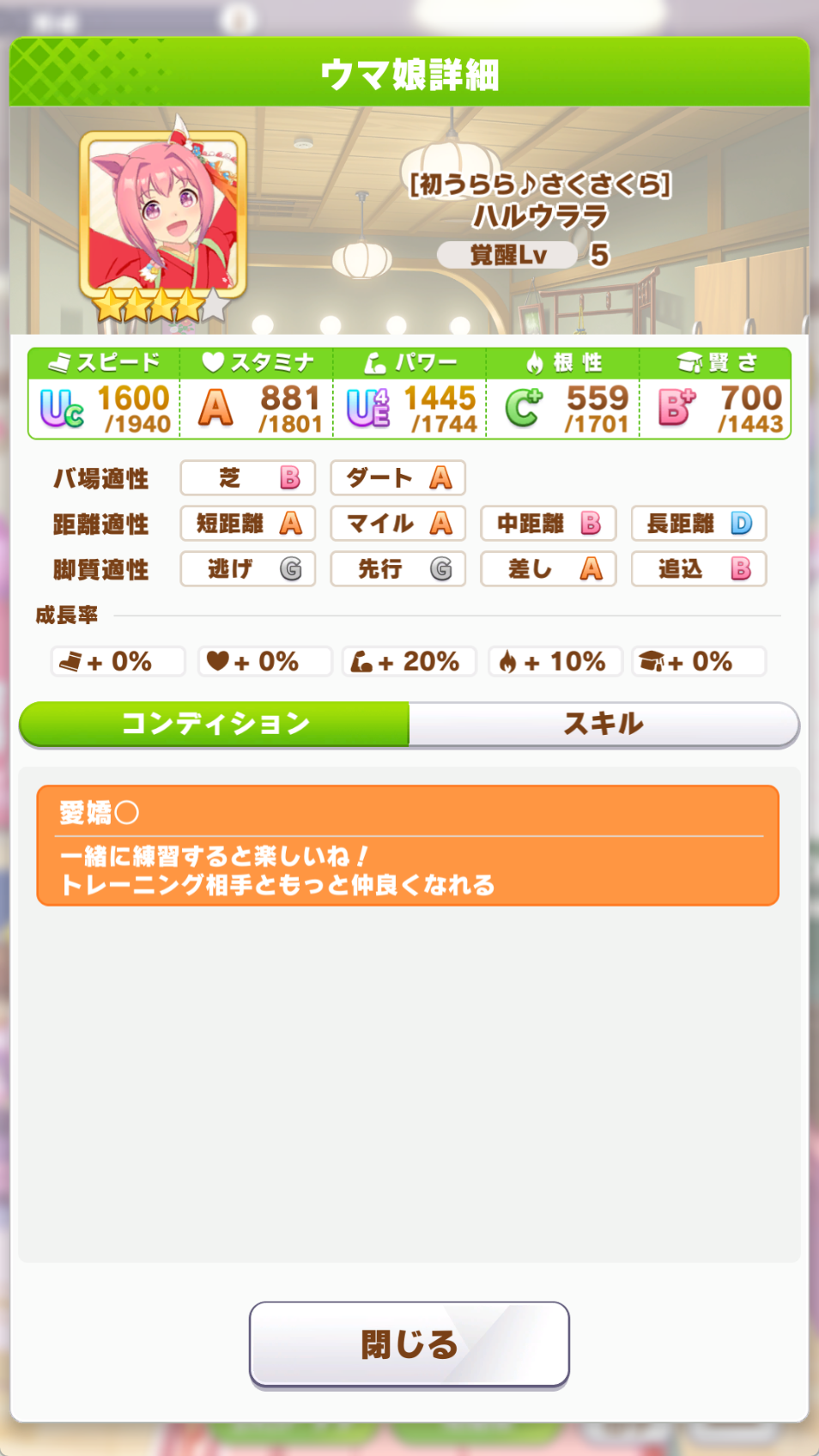Close the dialog with 閉じる
The height and width of the screenshot is (1456, 819).
coord(409,1344)
